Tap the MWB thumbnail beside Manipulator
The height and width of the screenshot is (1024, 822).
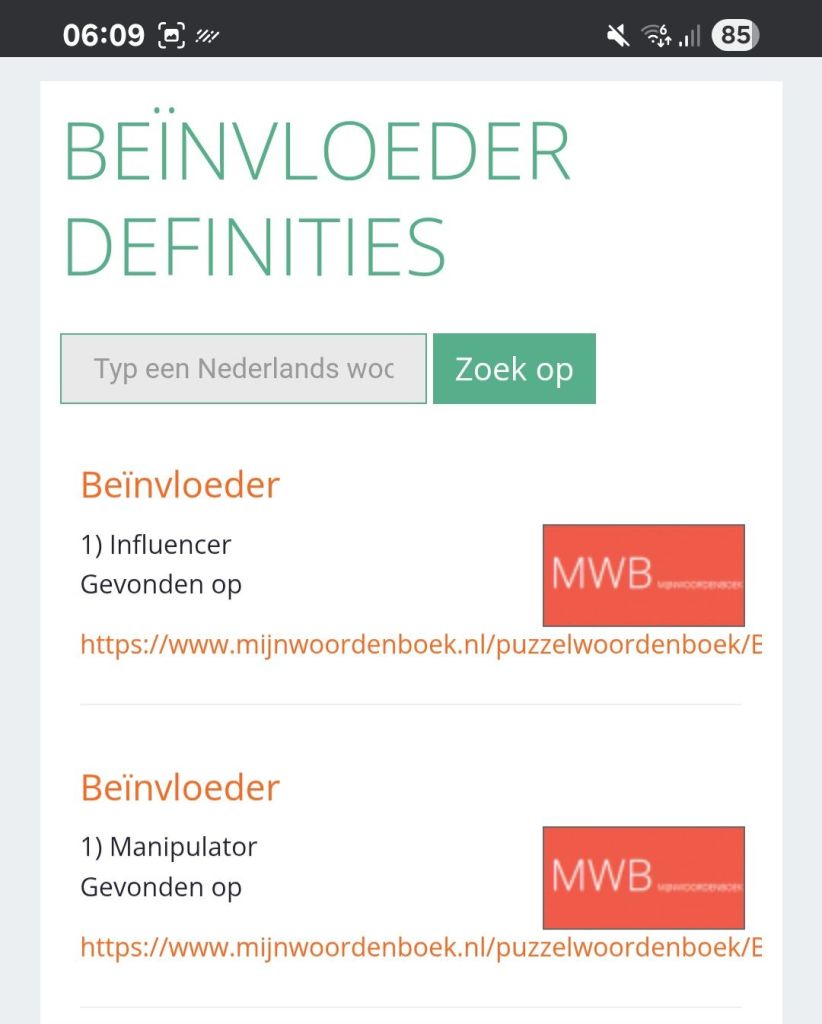tap(643, 877)
